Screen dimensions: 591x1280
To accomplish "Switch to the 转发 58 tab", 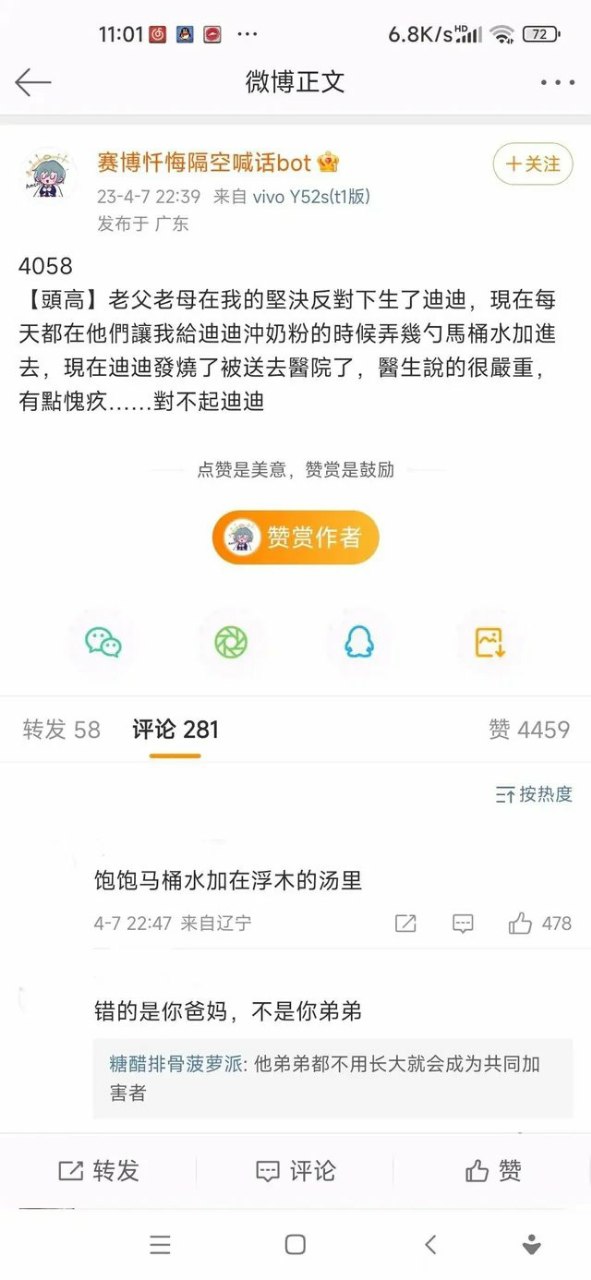I will pos(62,730).
